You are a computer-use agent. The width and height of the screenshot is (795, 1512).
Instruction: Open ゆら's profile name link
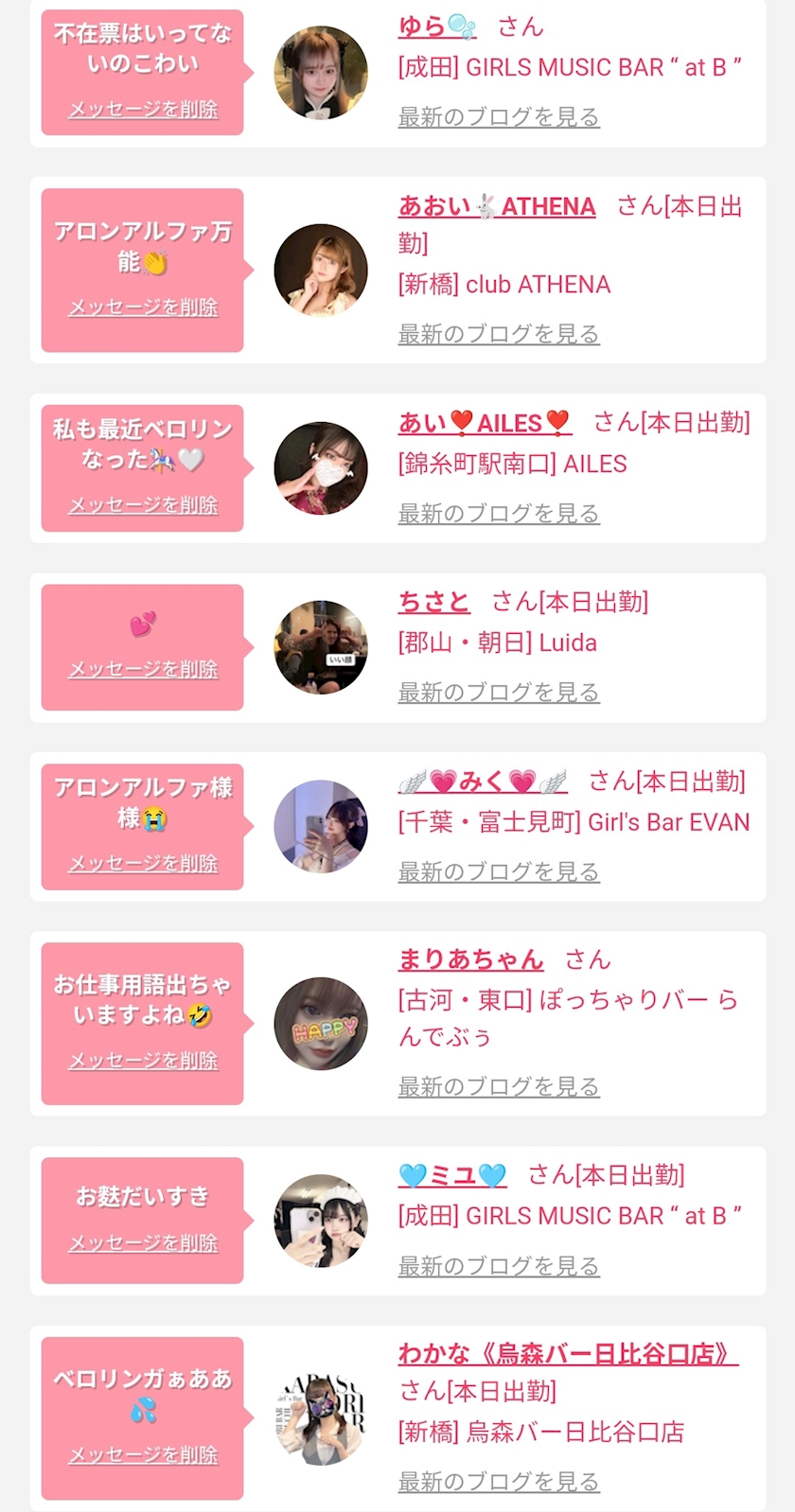437,26
